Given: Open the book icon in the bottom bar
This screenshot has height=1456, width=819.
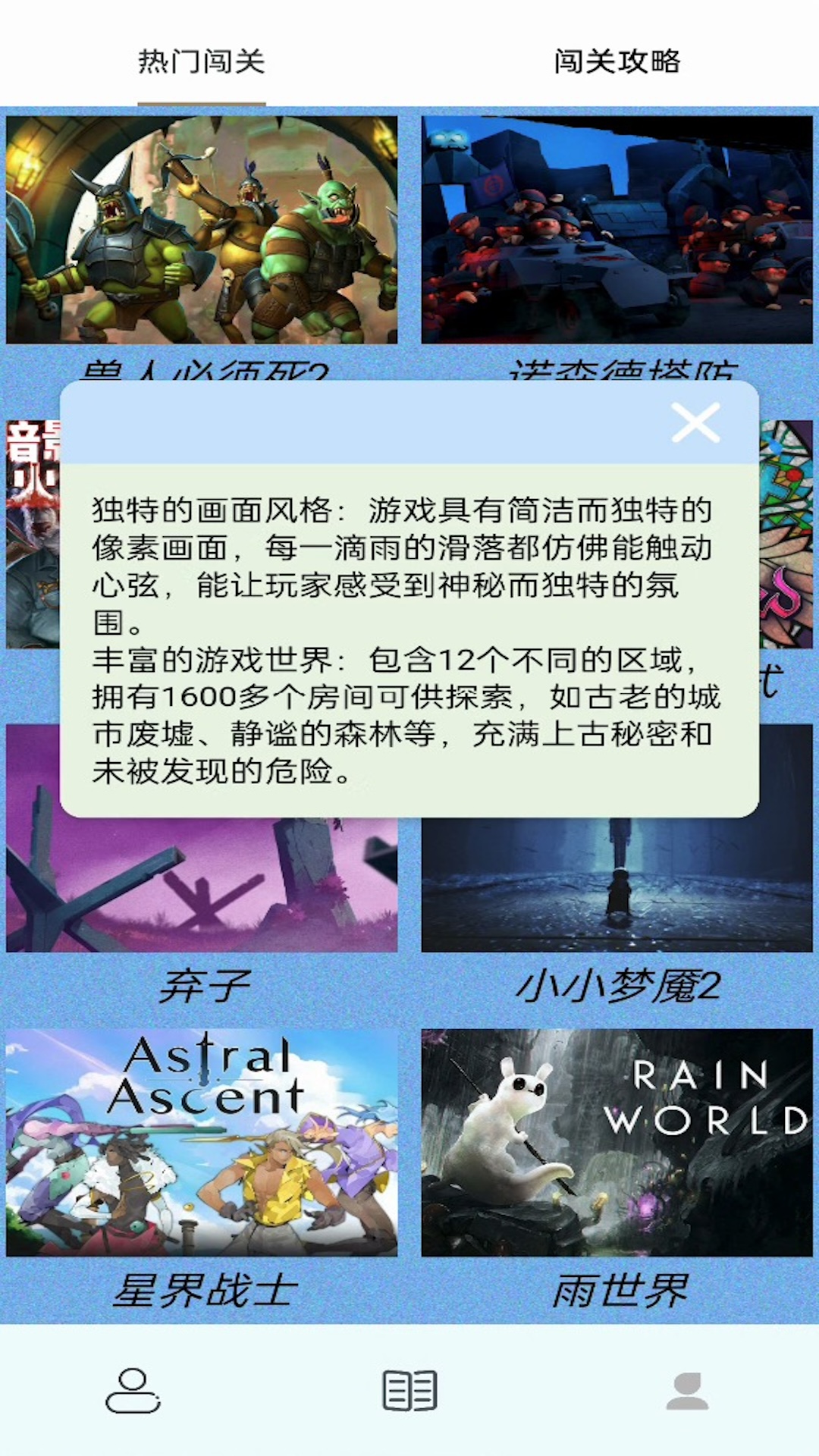Looking at the screenshot, I should click(x=409, y=1391).
